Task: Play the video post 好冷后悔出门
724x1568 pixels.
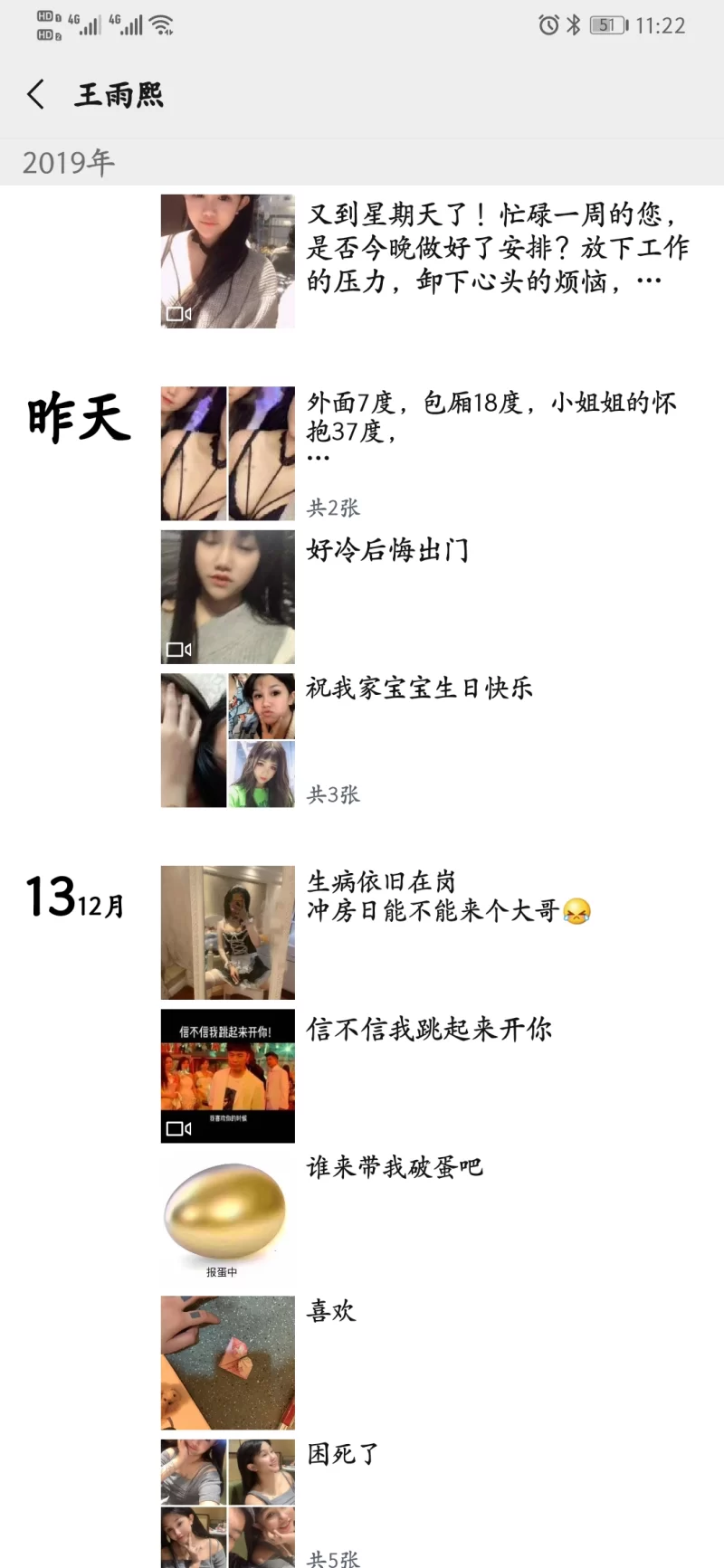Action: (227, 597)
